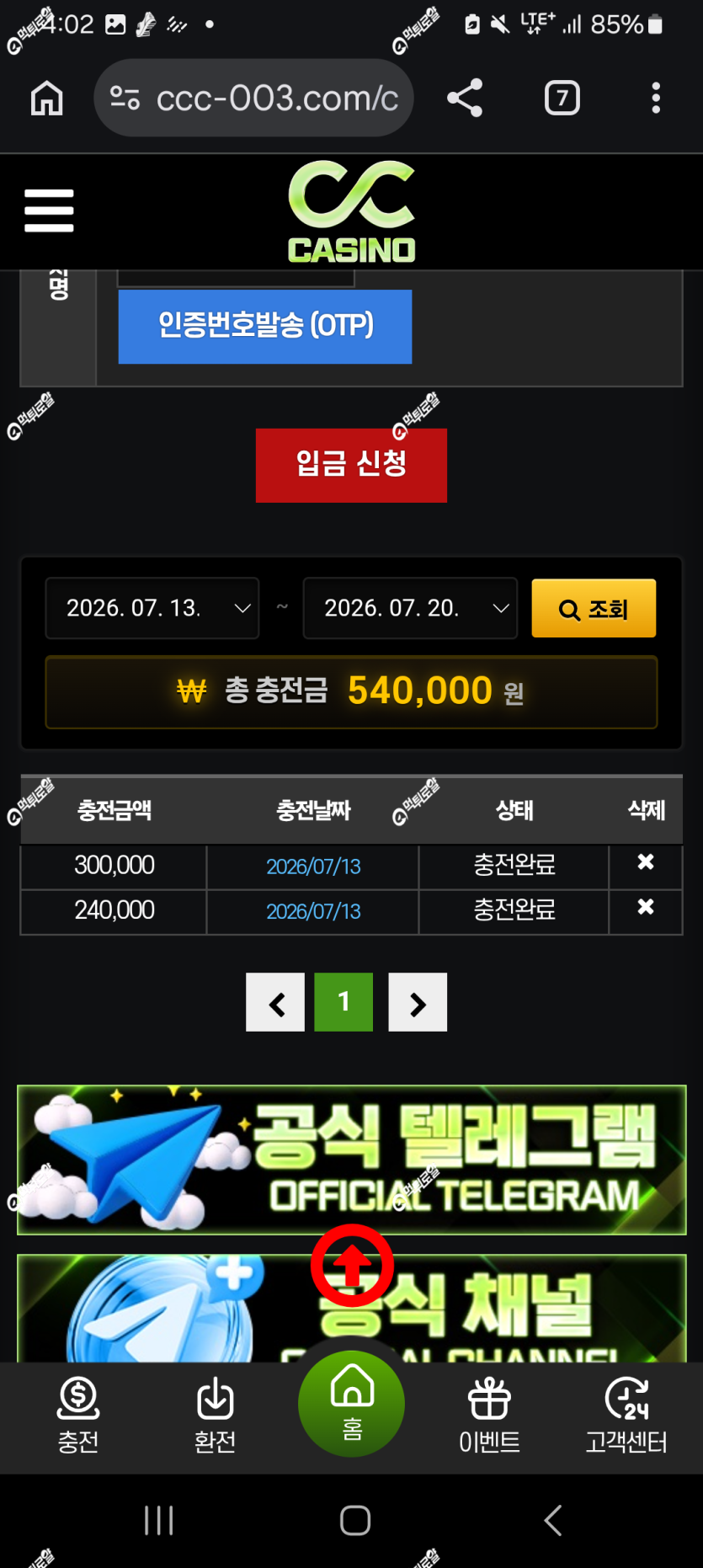Tap 인증번호발송 (OTP) button
703x1568 pixels.
[265, 327]
